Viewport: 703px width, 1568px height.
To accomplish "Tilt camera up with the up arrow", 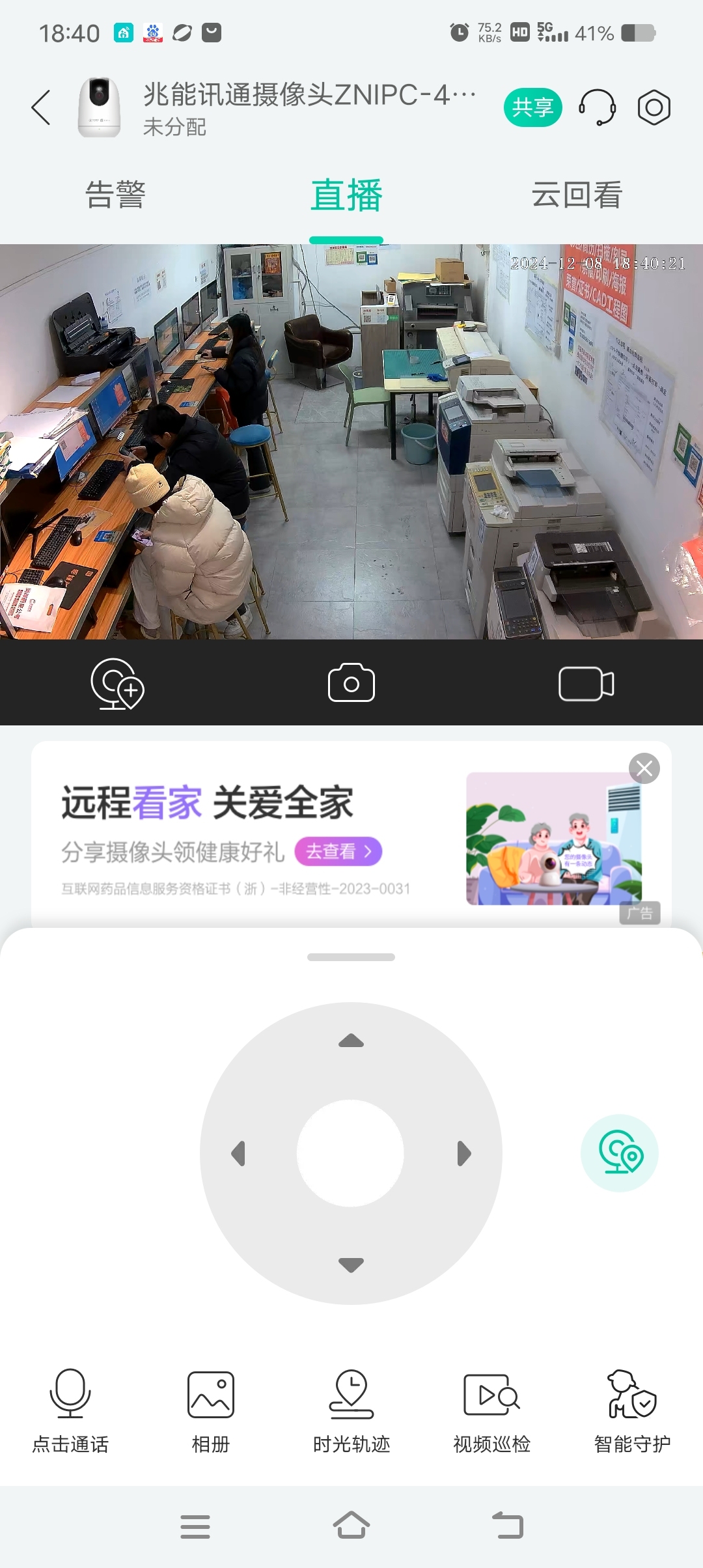I will tap(351, 1041).
